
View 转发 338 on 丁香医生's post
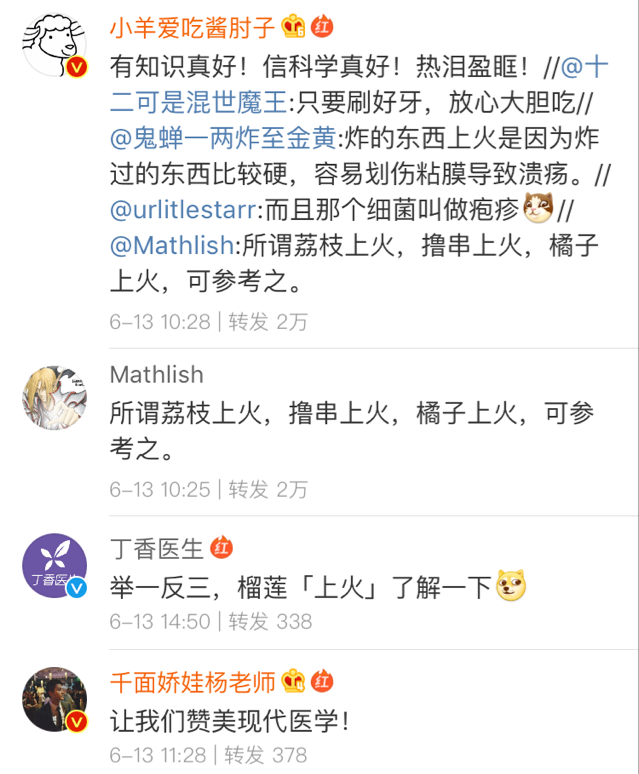coord(270,621)
